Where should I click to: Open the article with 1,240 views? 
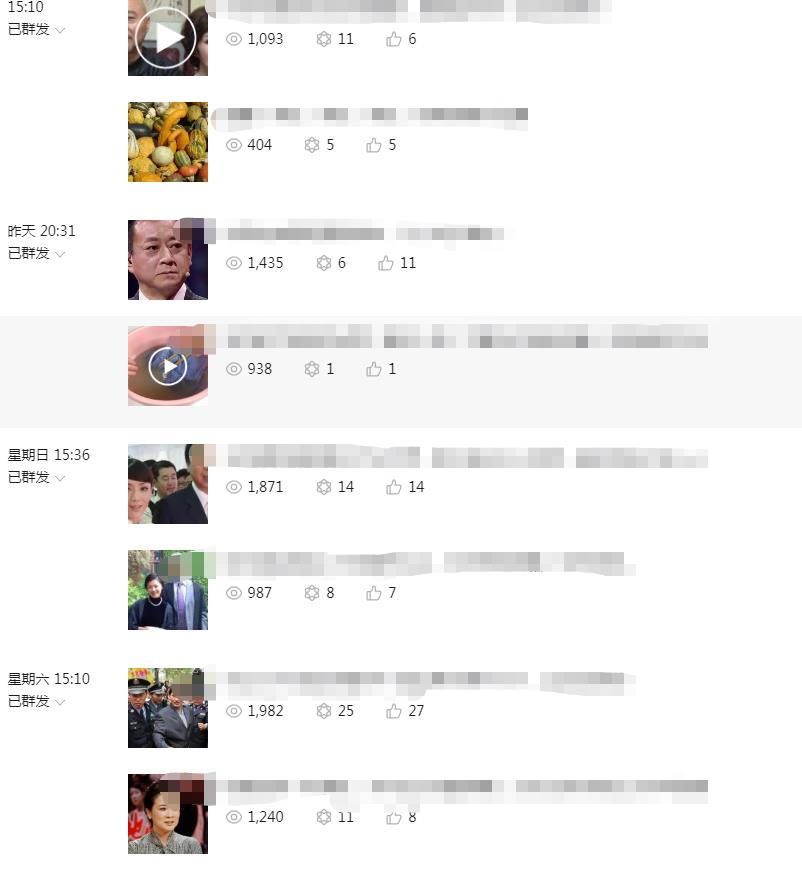point(168,814)
